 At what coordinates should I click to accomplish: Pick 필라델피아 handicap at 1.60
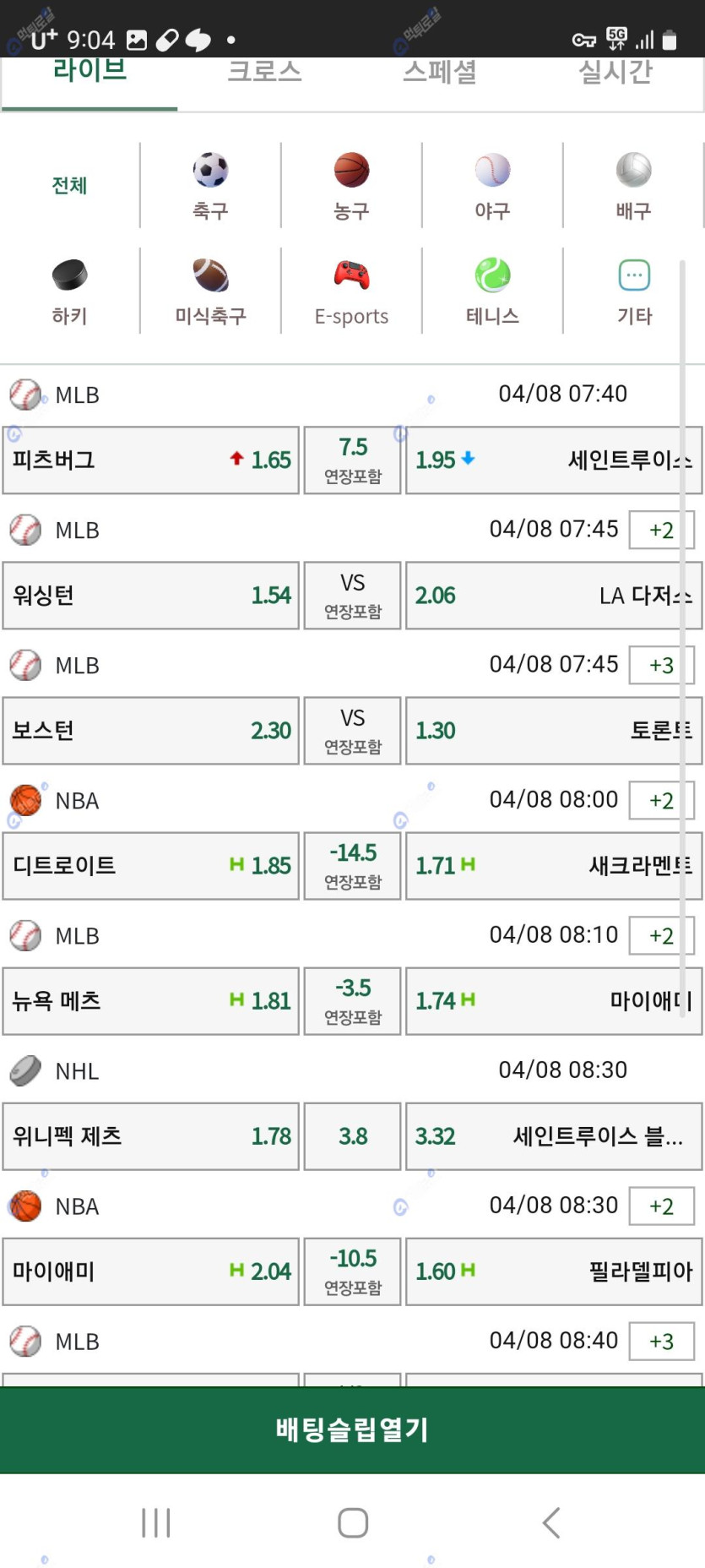coord(554,1271)
